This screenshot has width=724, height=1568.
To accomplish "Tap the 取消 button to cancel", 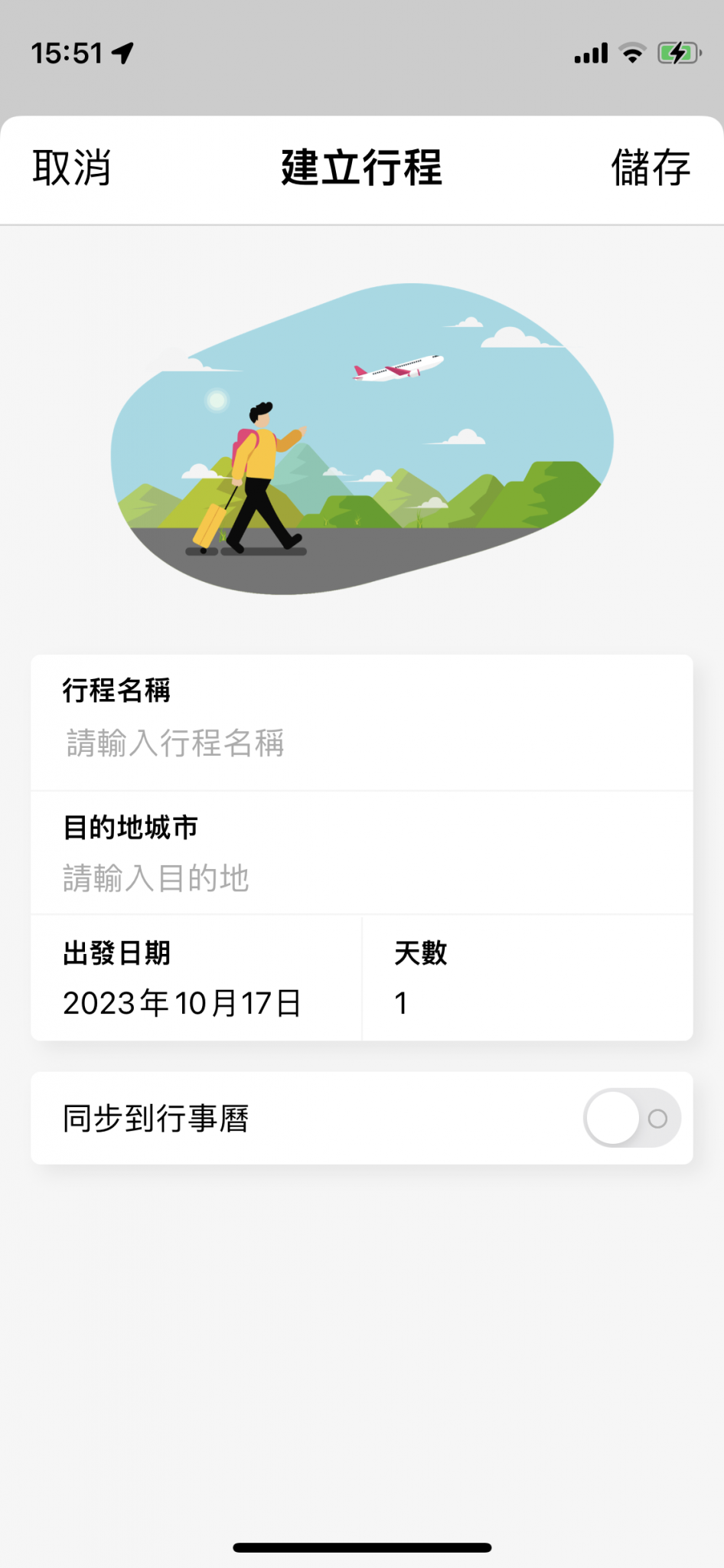I will tap(71, 168).
